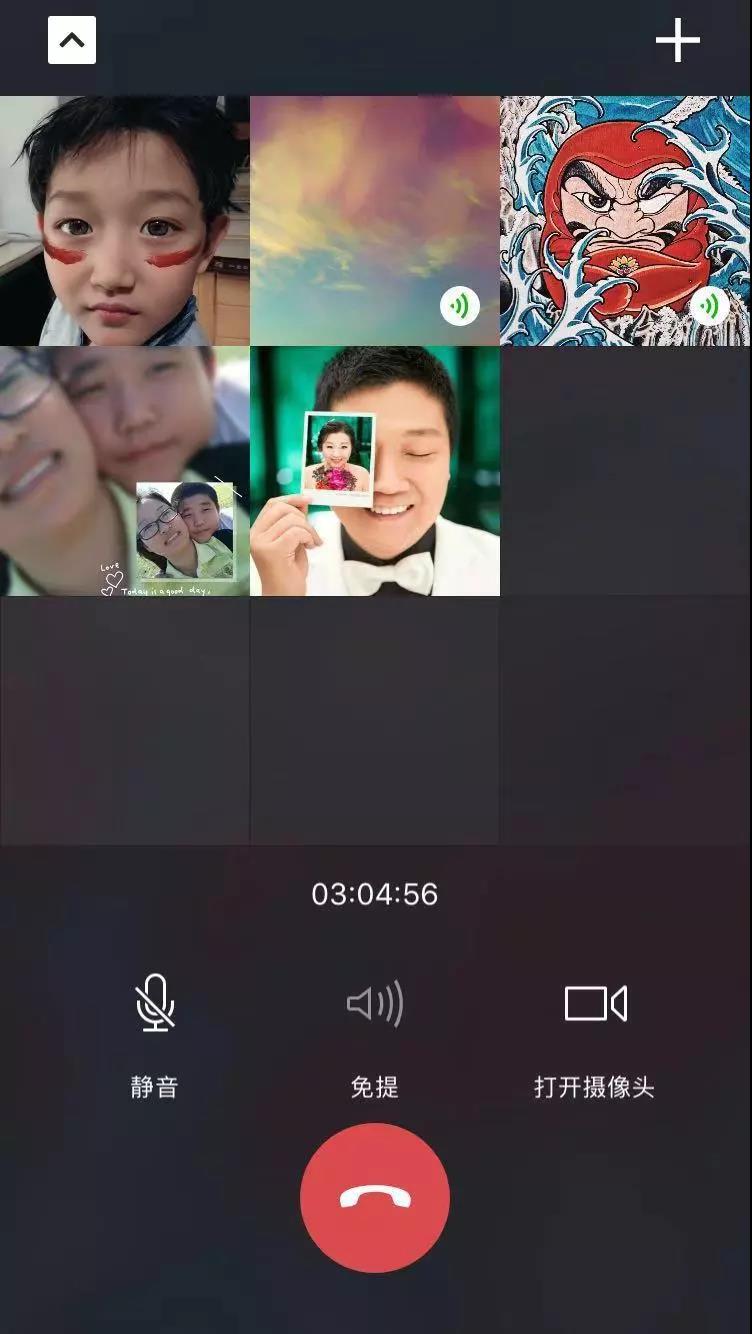752x1334 pixels.
Task: Tap the boy with red face paint tile
Action: coord(124,221)
